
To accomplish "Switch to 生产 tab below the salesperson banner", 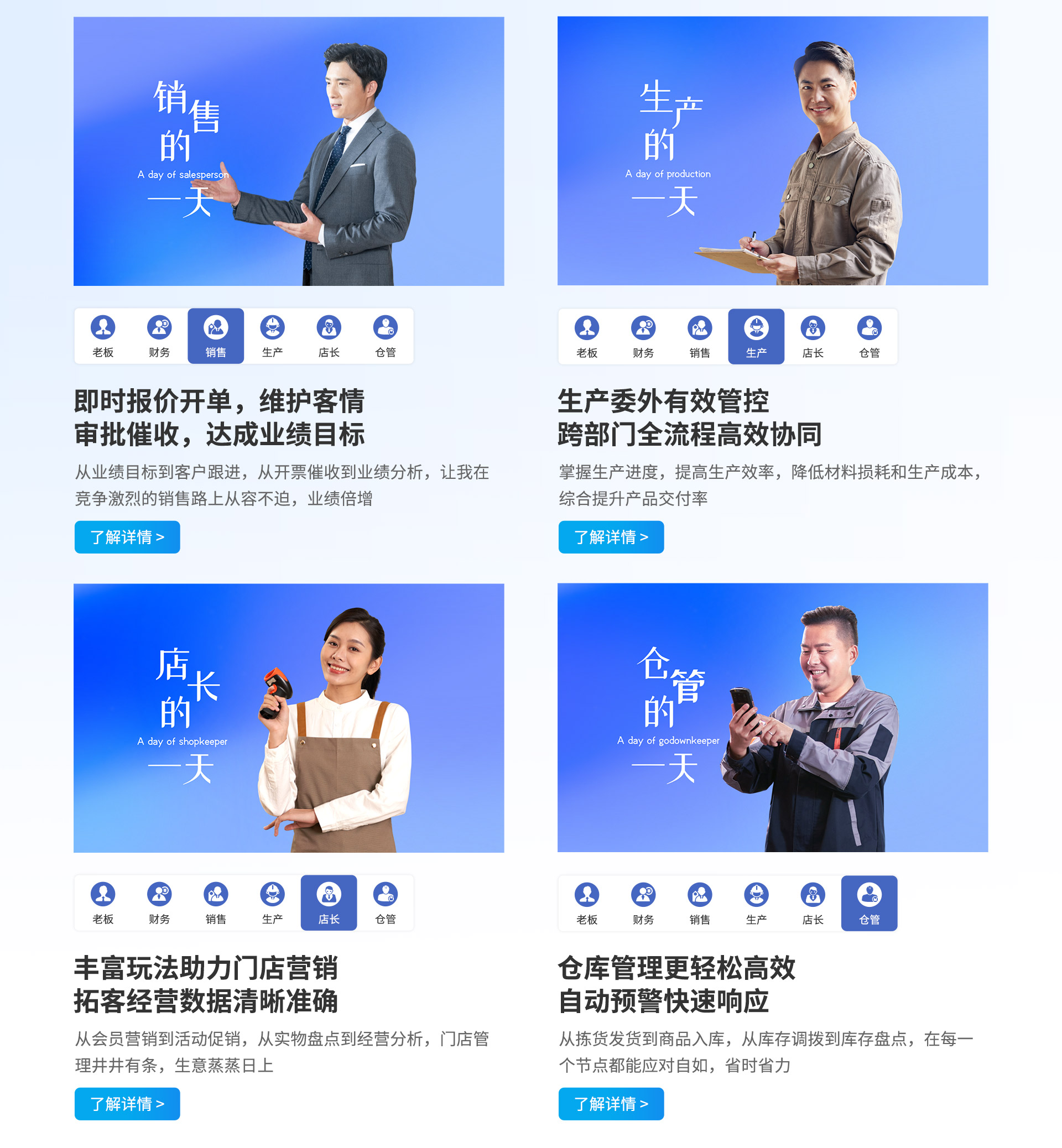I will [x=272, y=336].
